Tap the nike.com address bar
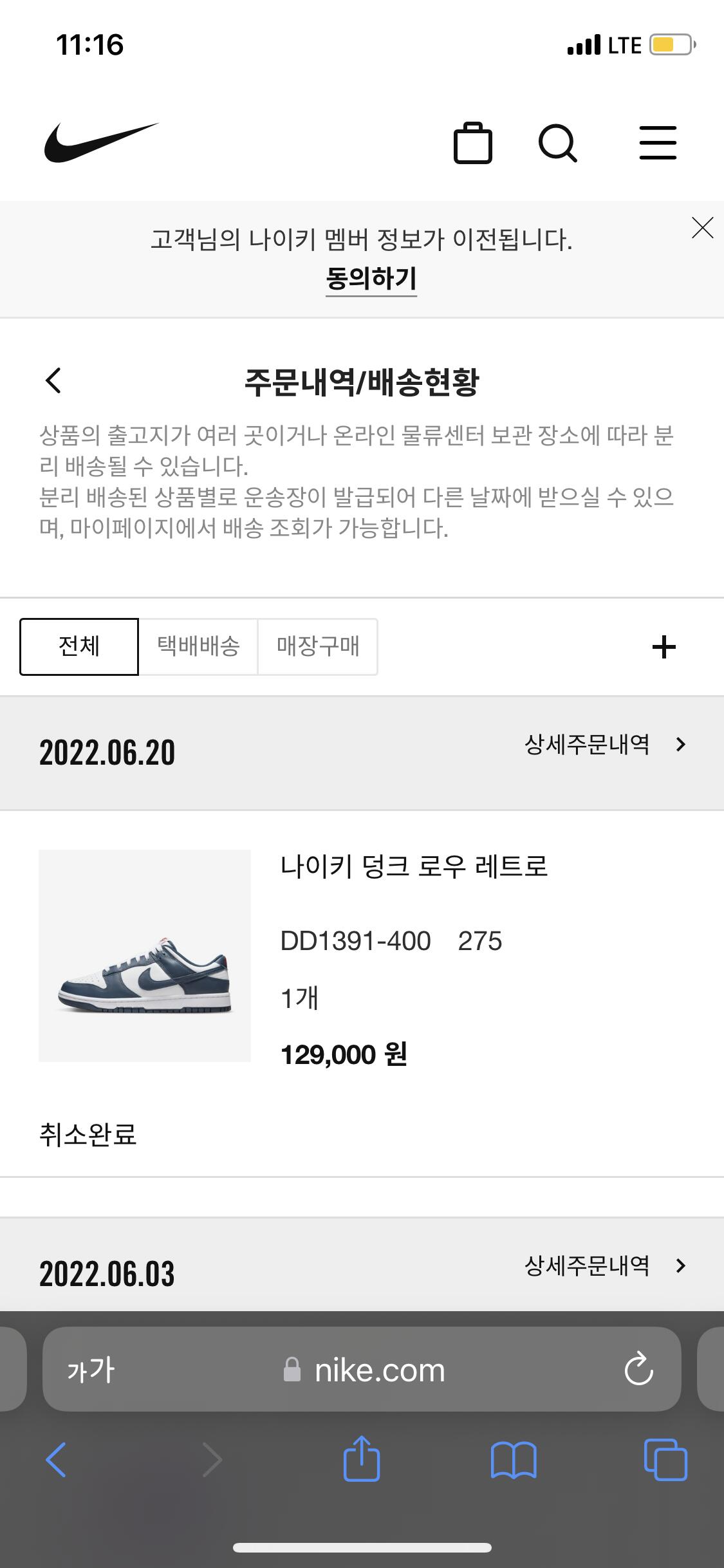The image size is (724, 1568). [x=363, y=1370]
